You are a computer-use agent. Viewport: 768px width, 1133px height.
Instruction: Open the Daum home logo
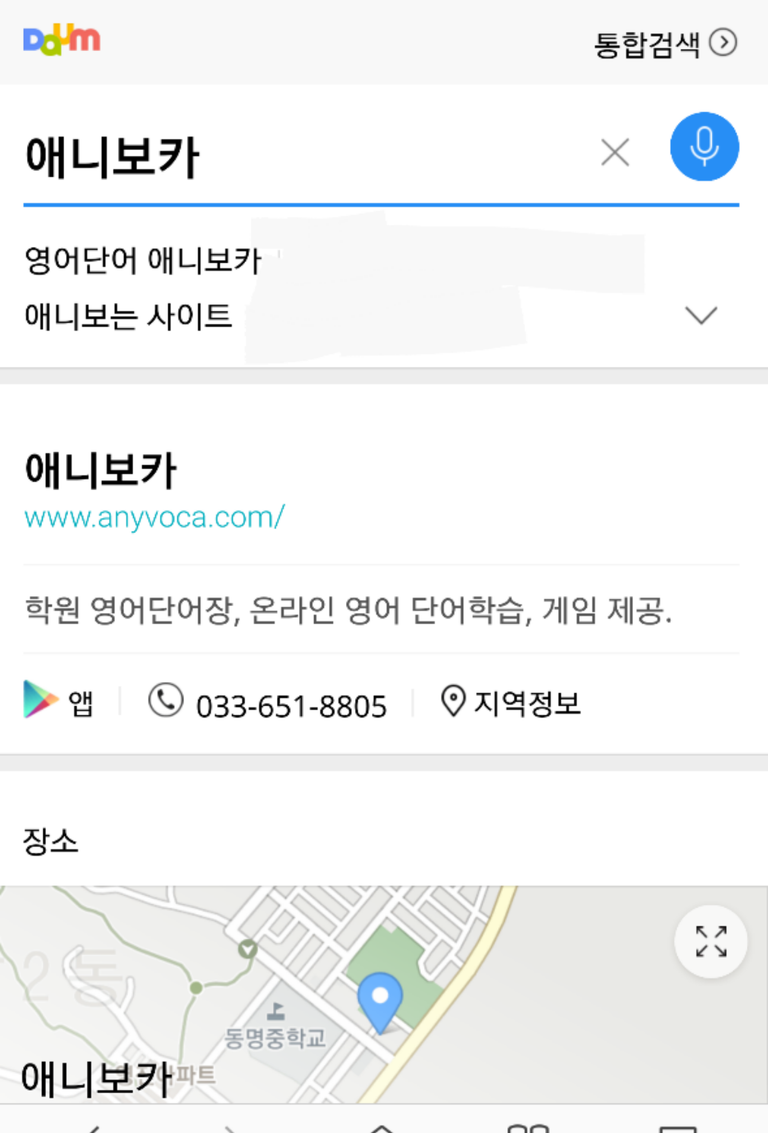point(61,41)
